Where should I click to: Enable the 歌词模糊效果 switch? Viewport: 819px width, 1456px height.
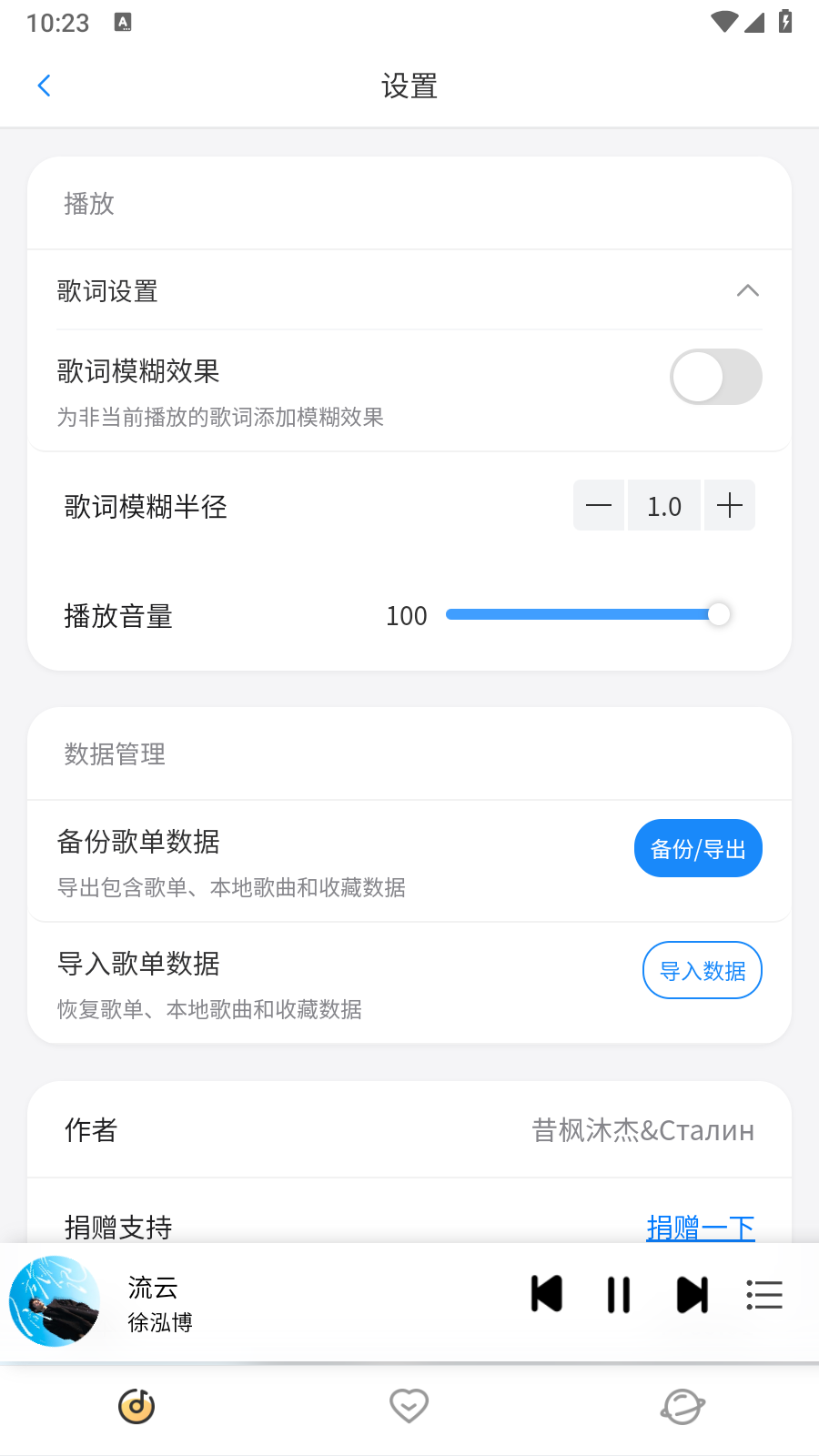(715, 377)
